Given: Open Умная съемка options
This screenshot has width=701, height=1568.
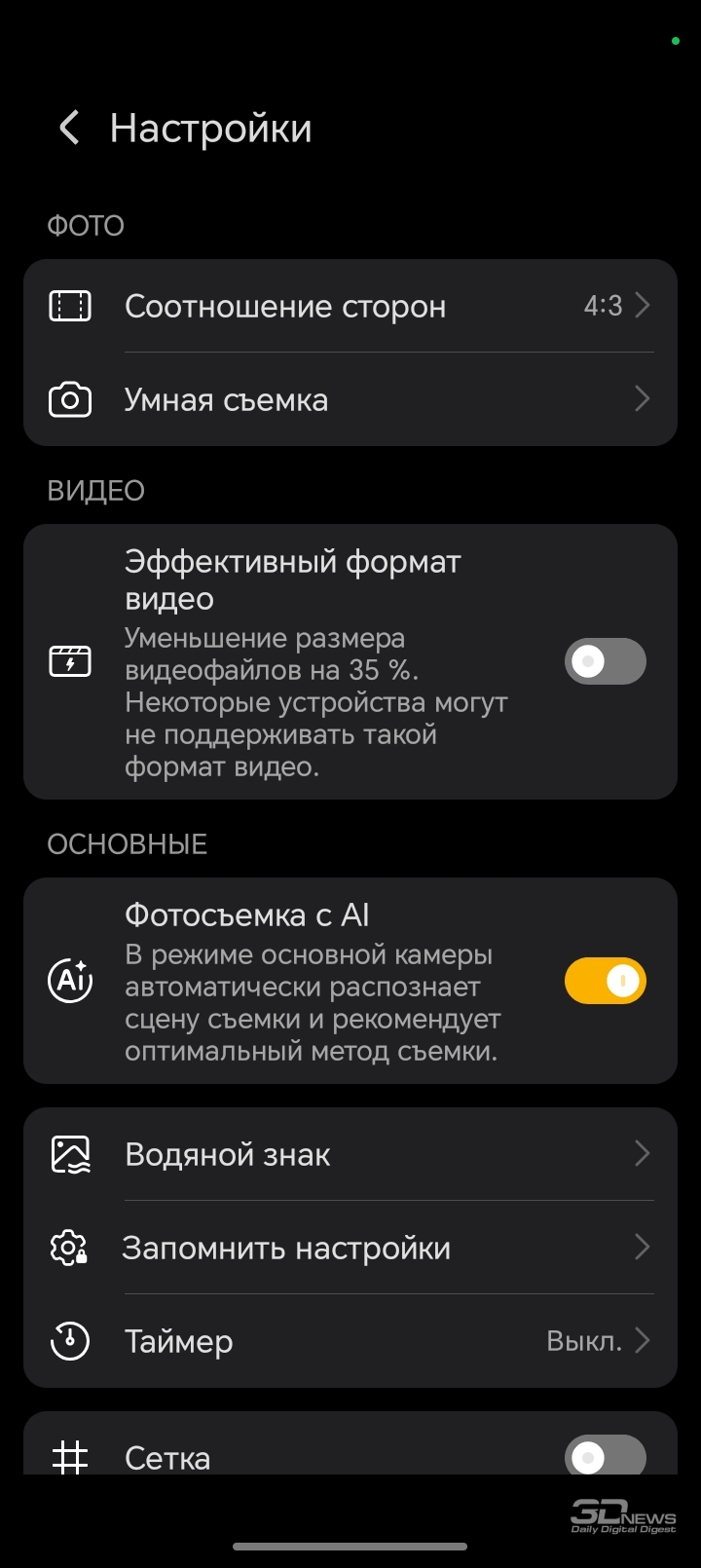Looking at the screenshot, I should 350,399.
